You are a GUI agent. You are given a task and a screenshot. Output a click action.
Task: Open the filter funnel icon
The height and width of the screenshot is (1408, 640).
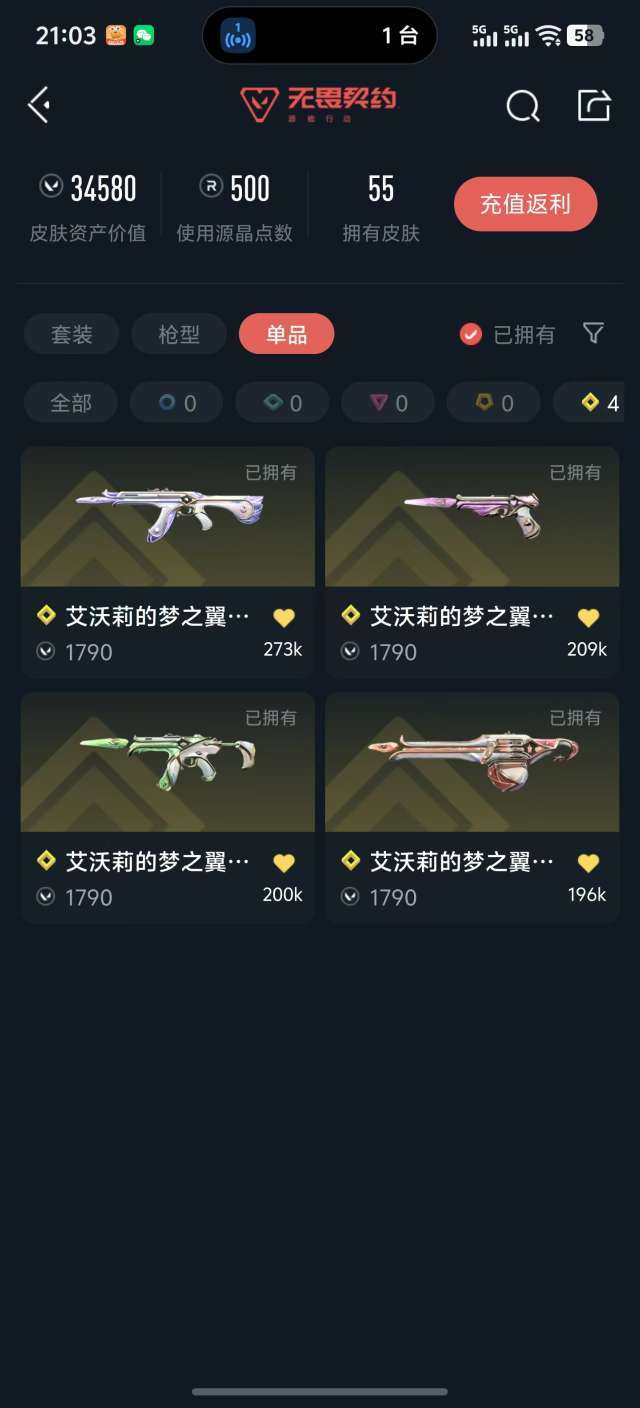[593, 333]
